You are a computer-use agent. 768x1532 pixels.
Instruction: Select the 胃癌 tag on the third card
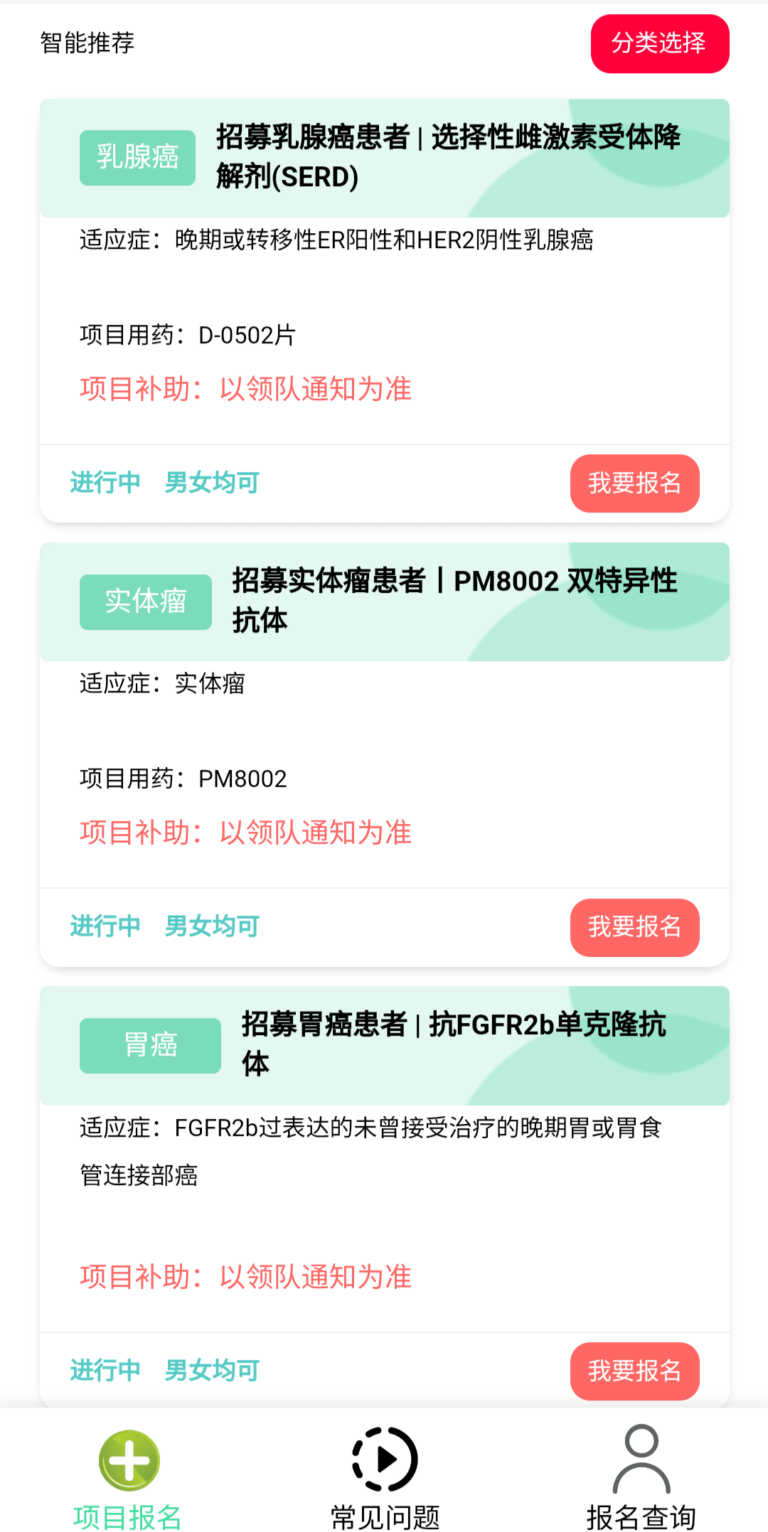[150, 1045]
